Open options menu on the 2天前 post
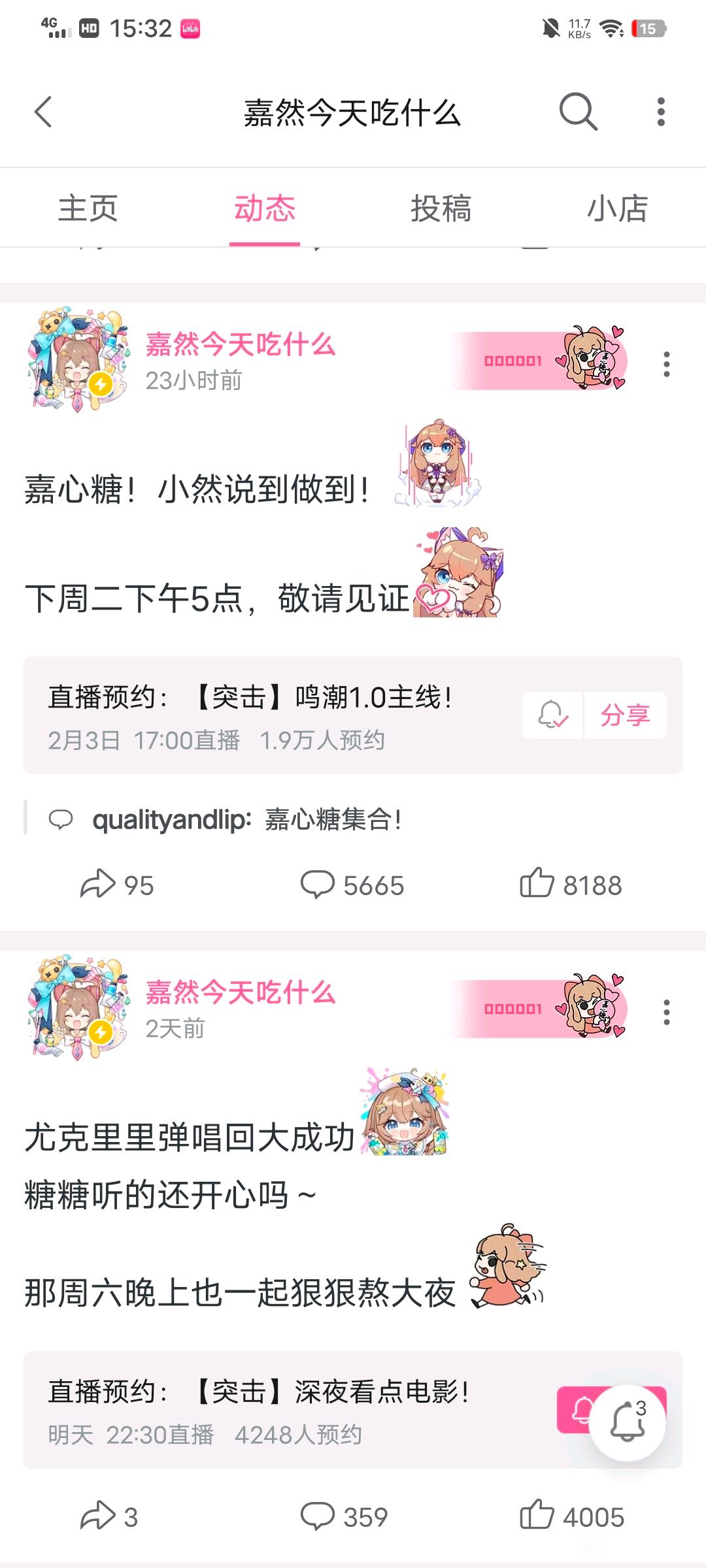Image resolution: width=706 pixels, height=1568 pixels. (x=666, y=1012)
